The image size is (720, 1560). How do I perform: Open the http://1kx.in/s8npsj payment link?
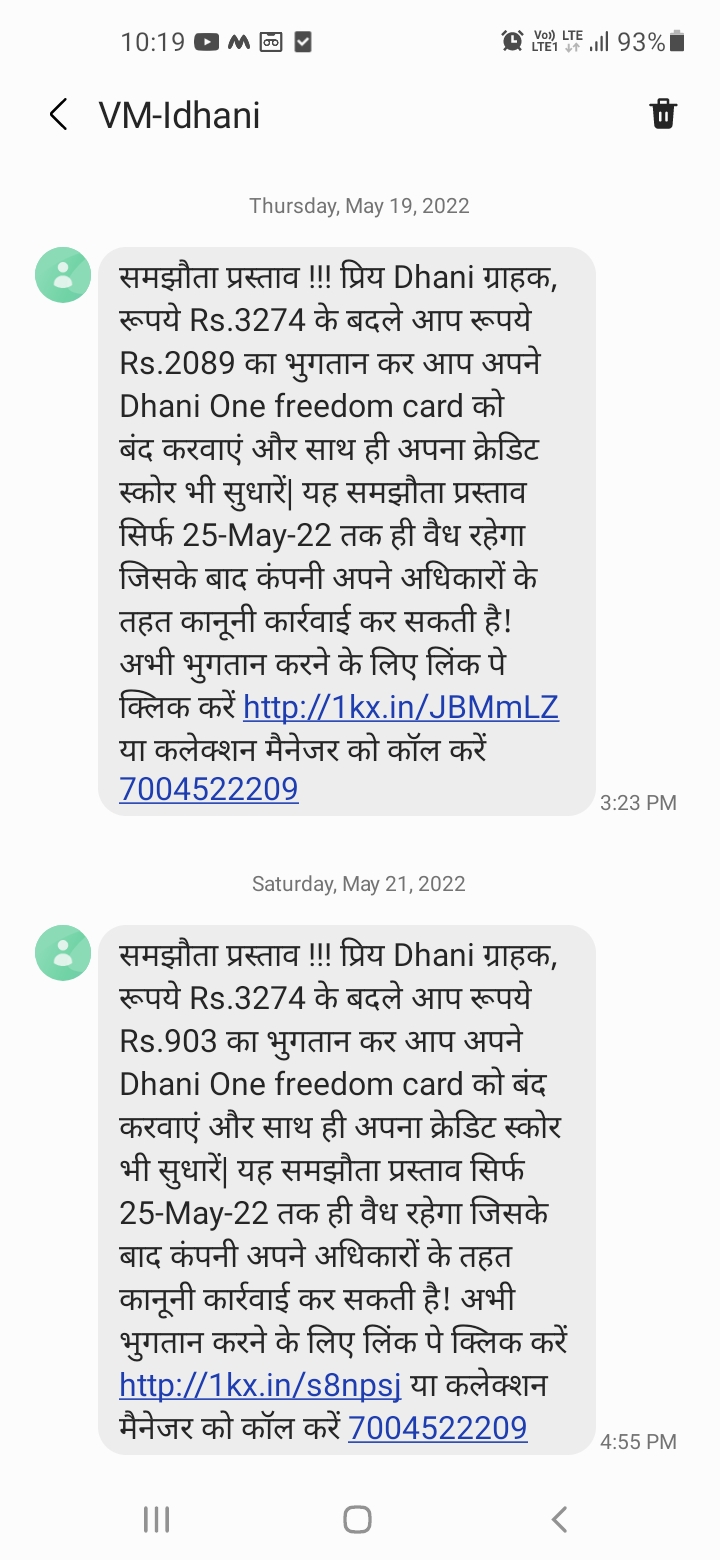pyautogui.click(x=260, y=1385)
